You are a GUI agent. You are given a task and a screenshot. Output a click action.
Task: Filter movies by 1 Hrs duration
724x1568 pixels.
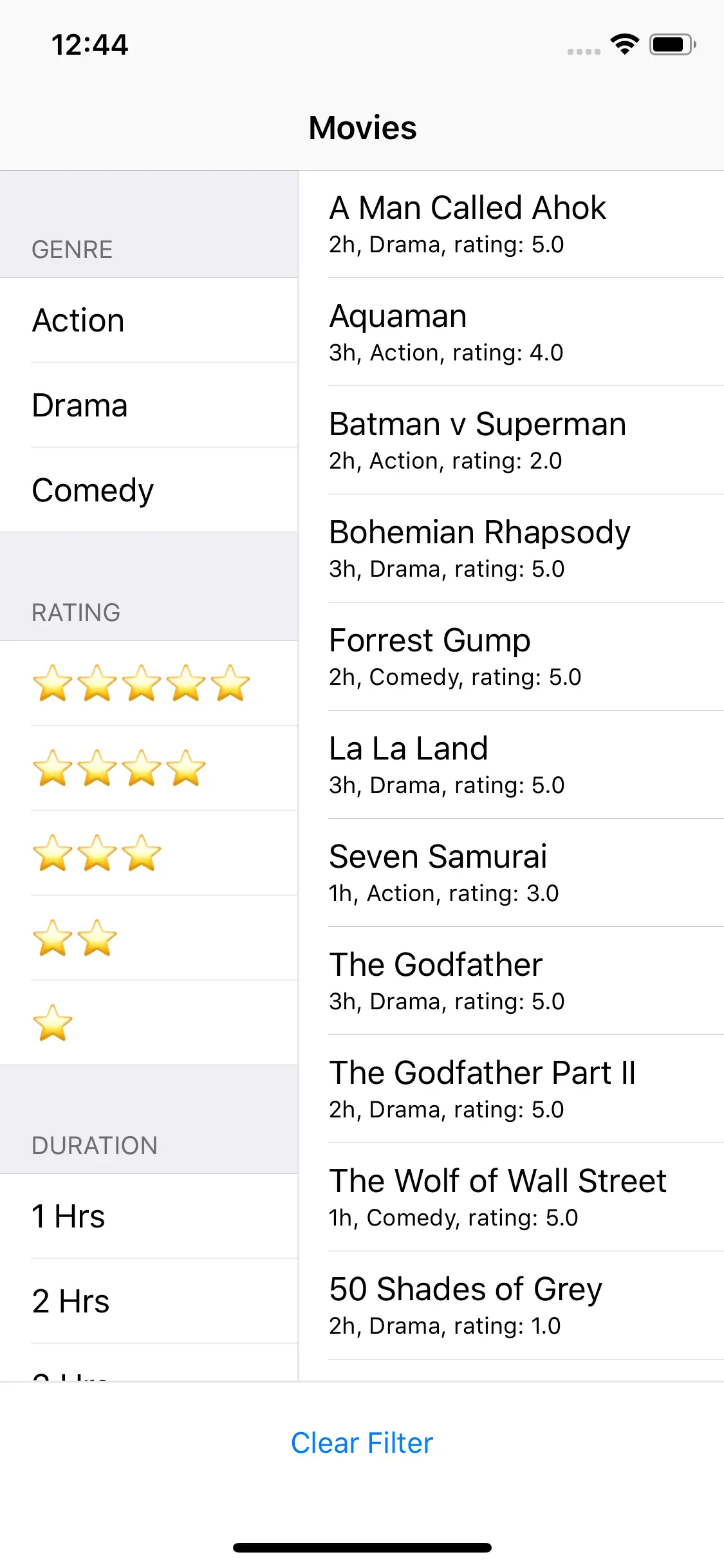(148, 1217)
